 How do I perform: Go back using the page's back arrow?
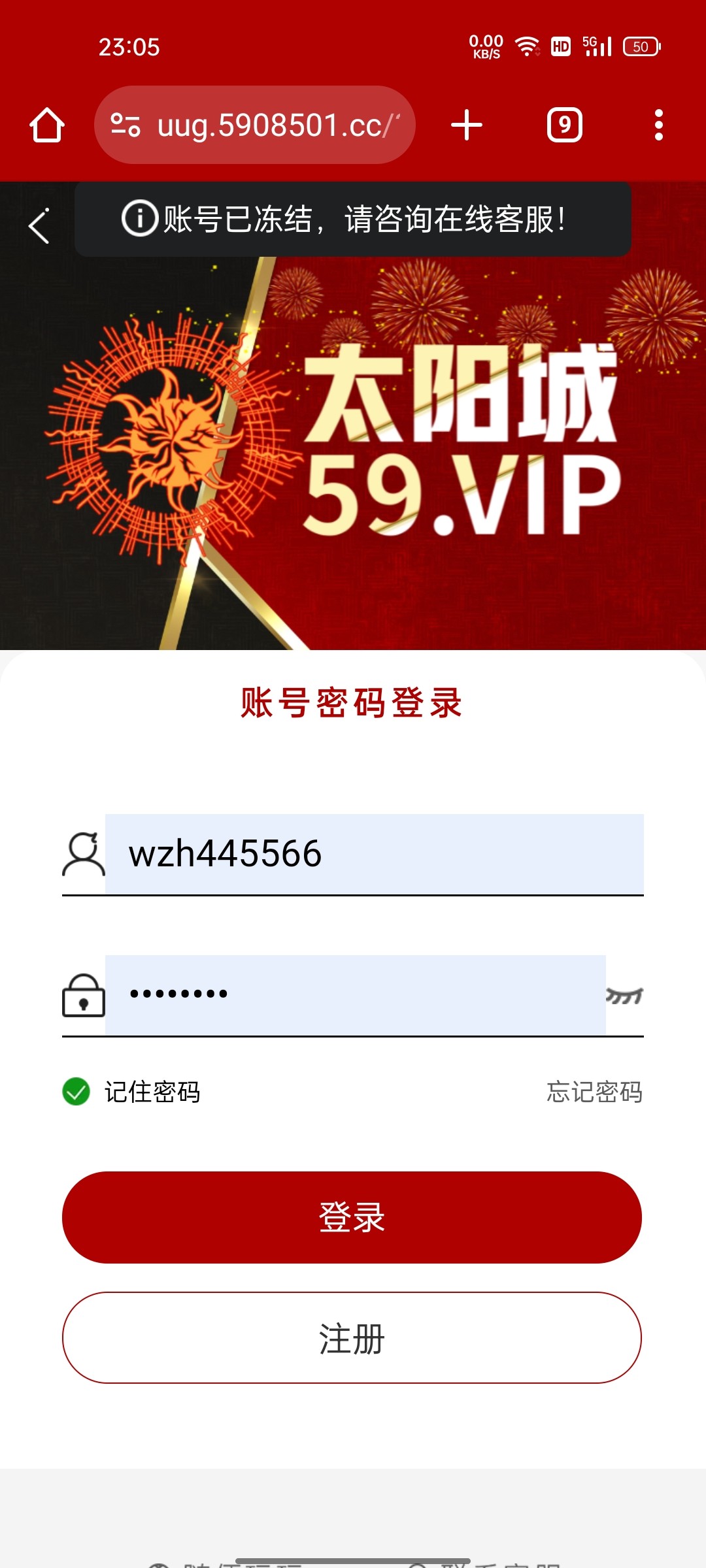click(39, 226)
